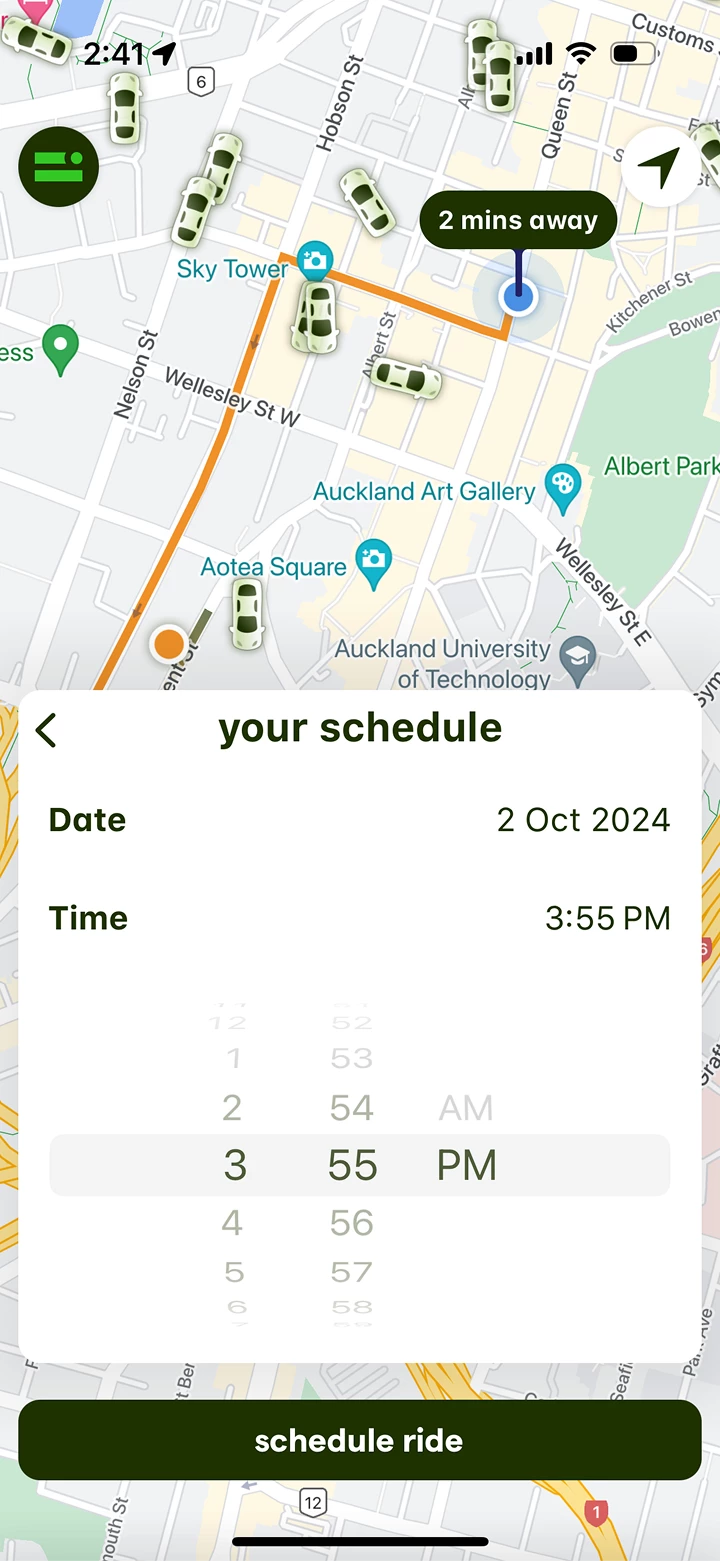Viewport: 720px width, 1561px height.
Task: Choose minute 56 in the picker
Action: point(352,1222)
